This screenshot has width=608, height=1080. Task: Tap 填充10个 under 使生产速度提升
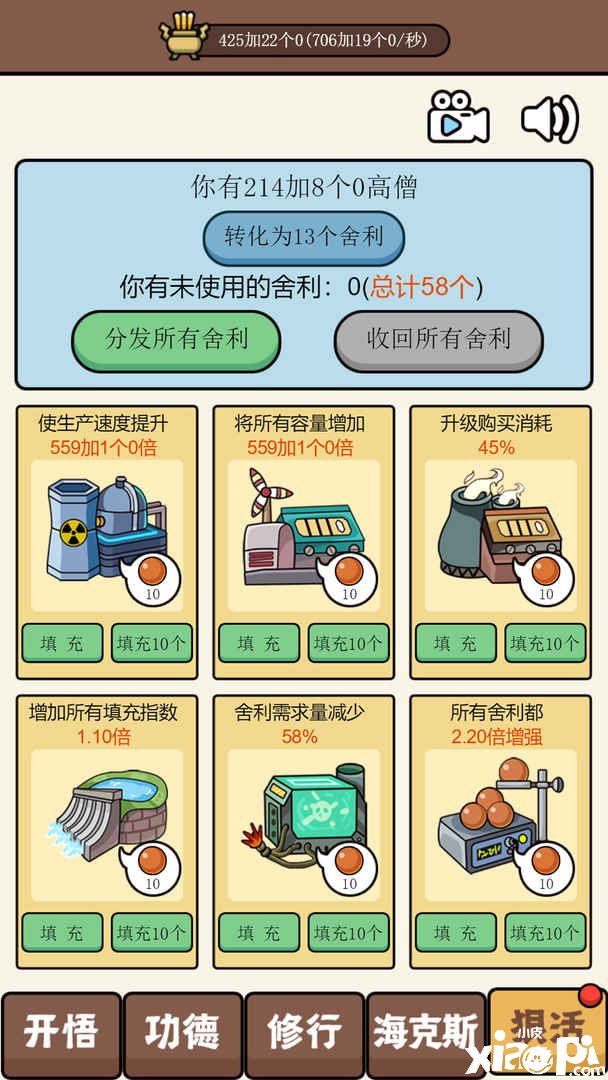click(152, 644)
